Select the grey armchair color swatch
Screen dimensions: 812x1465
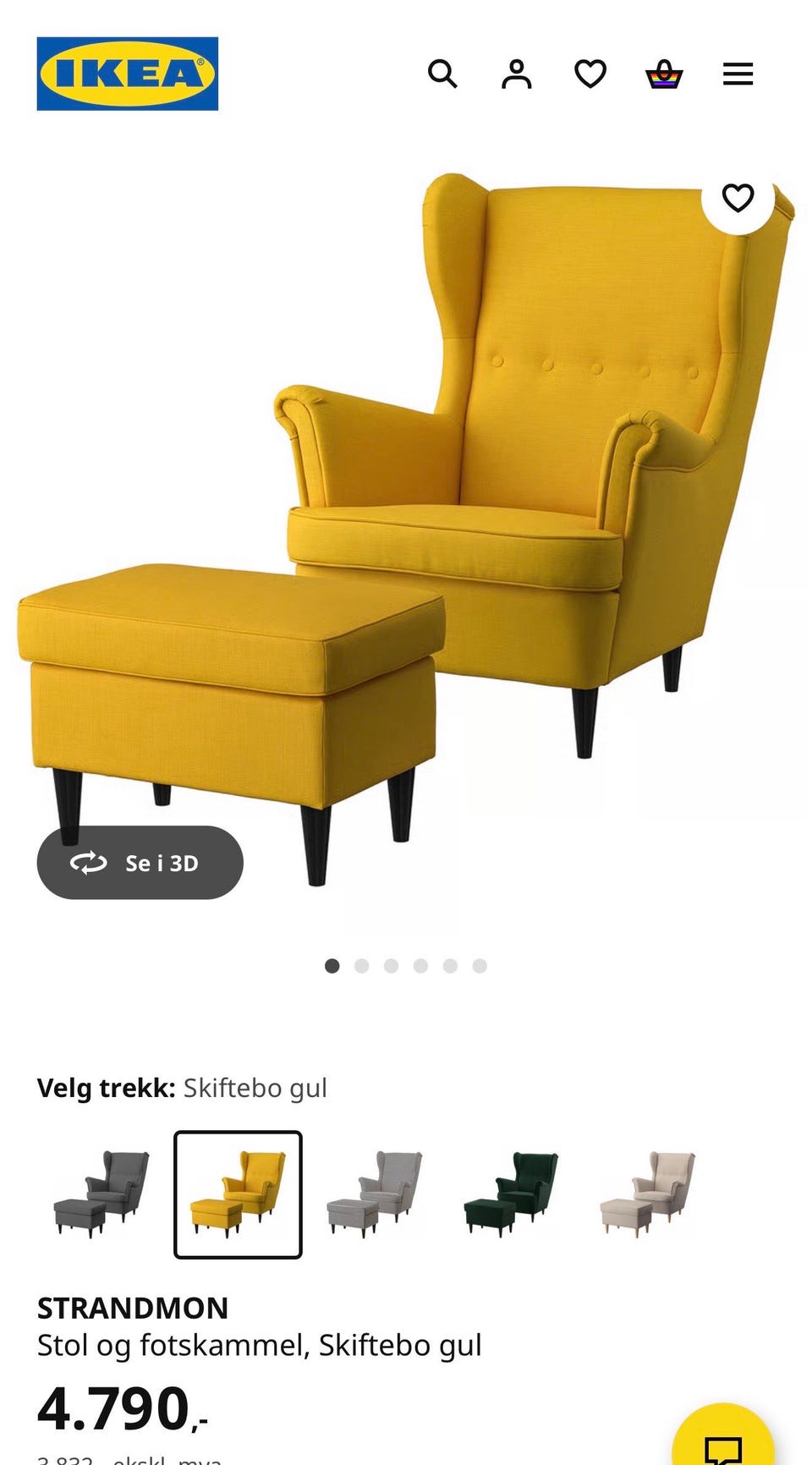coord(102,1201)
